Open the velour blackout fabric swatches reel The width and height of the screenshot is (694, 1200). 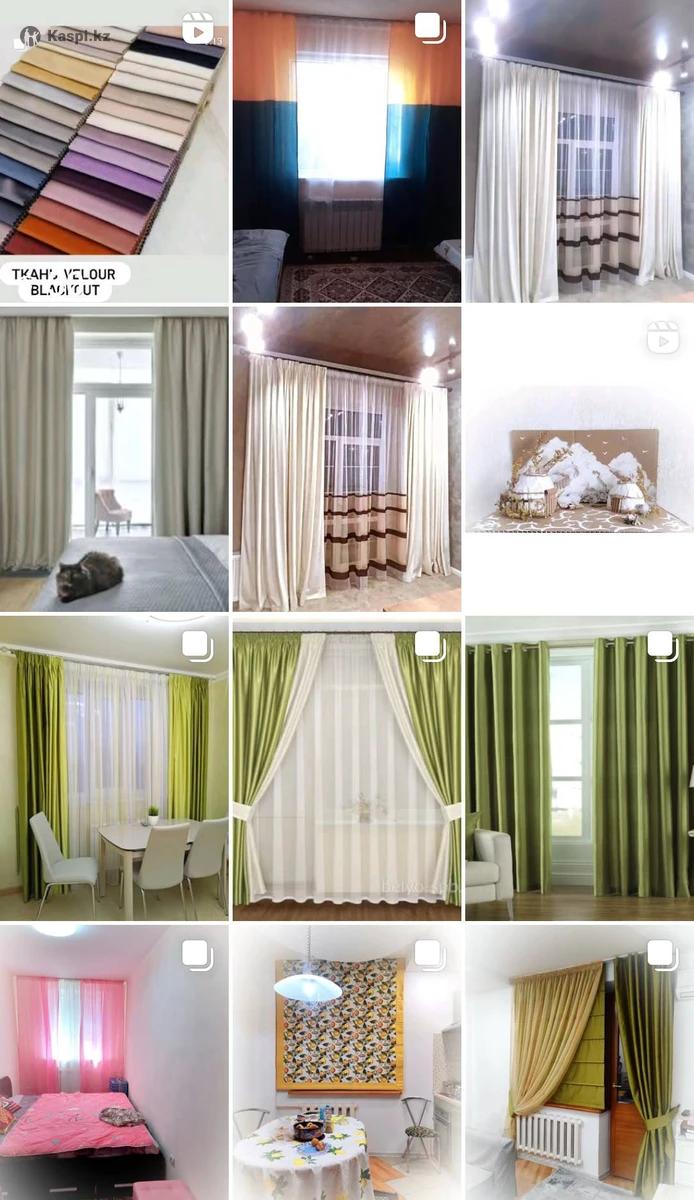pos(114,150)
